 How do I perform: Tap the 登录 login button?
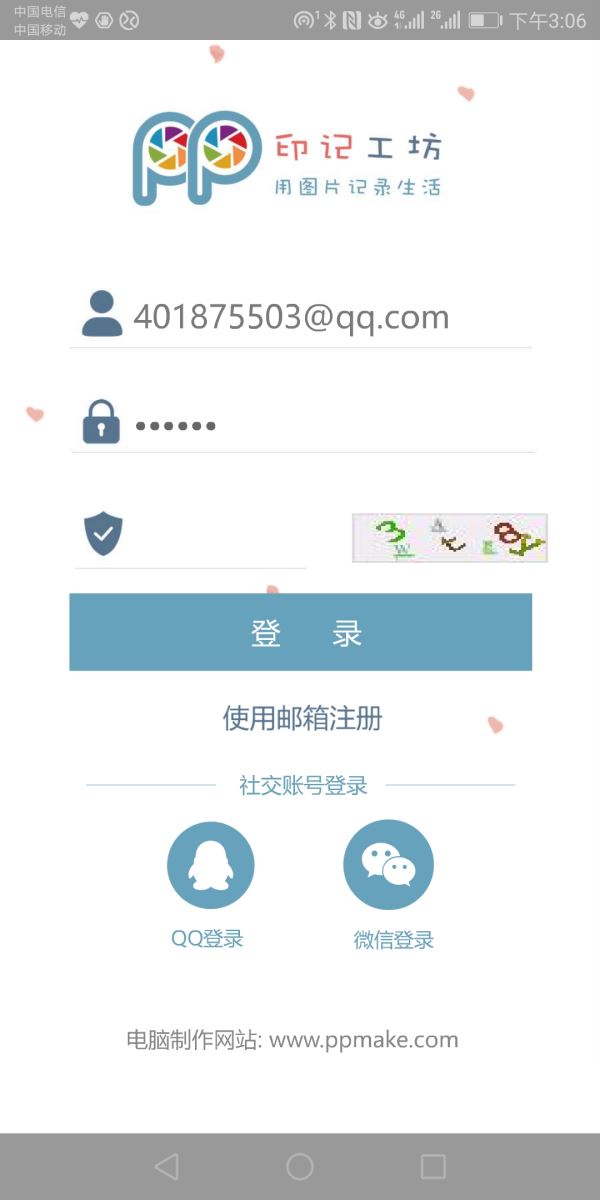pyautogui.click(x=300, y=632)
